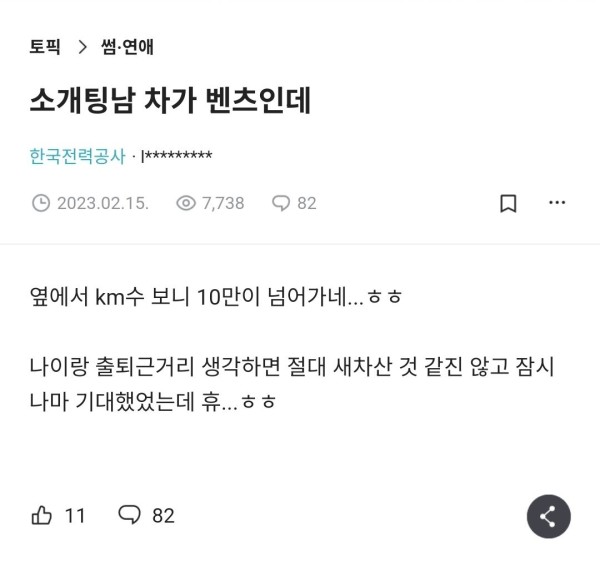600x566 pixels.
Task: Open the three-dot overflow menu
Action: (x=557, y=203)
